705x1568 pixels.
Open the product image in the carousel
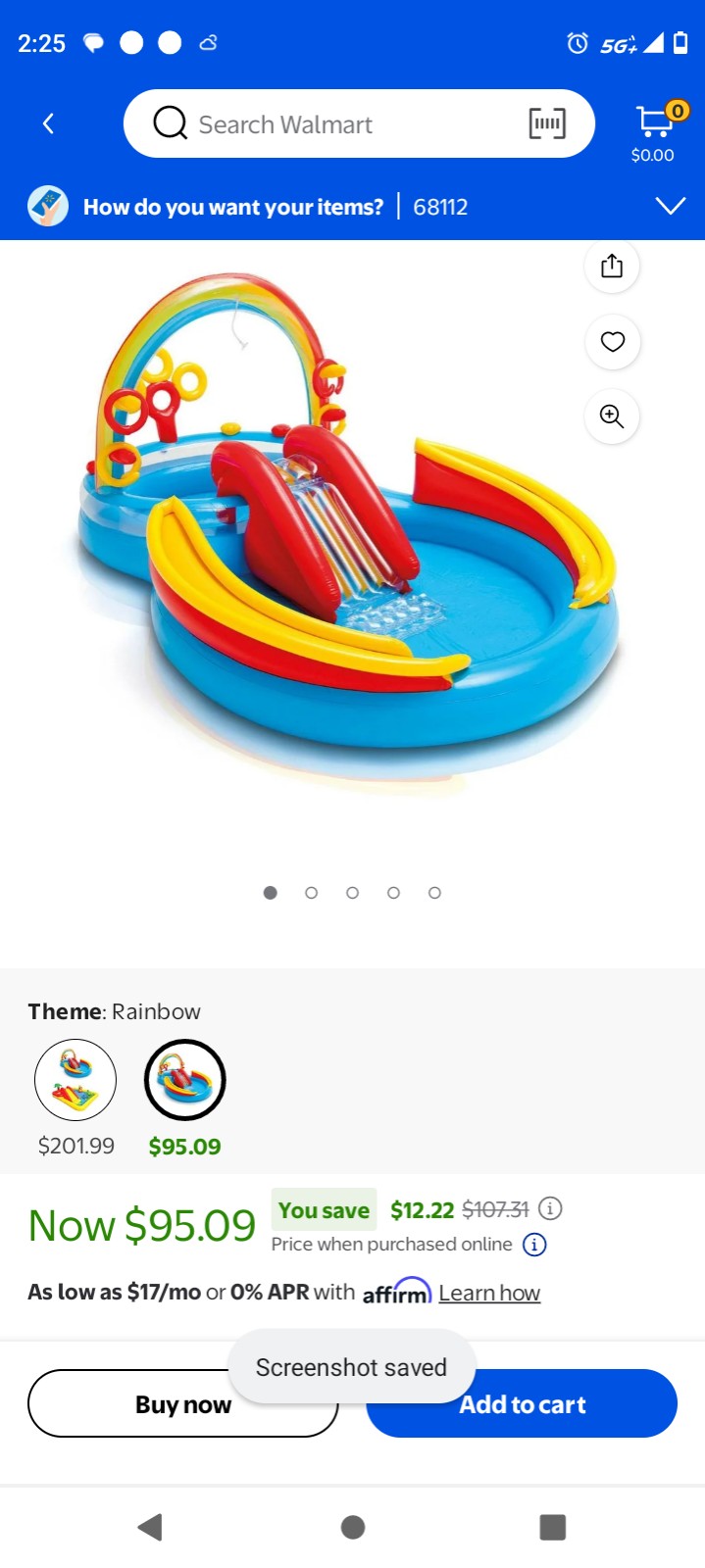(x=350, y=534)
